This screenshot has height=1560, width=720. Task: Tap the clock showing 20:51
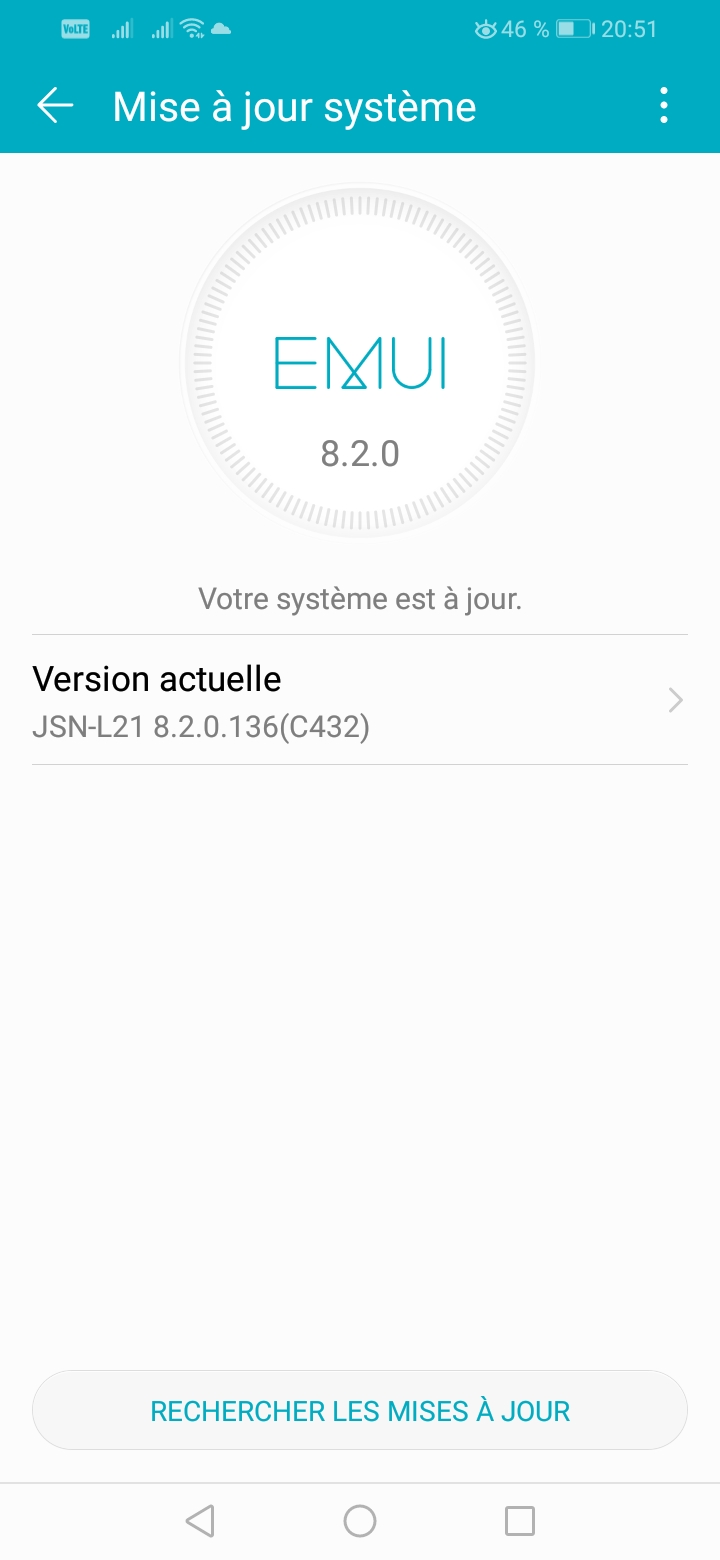point(629,28)
